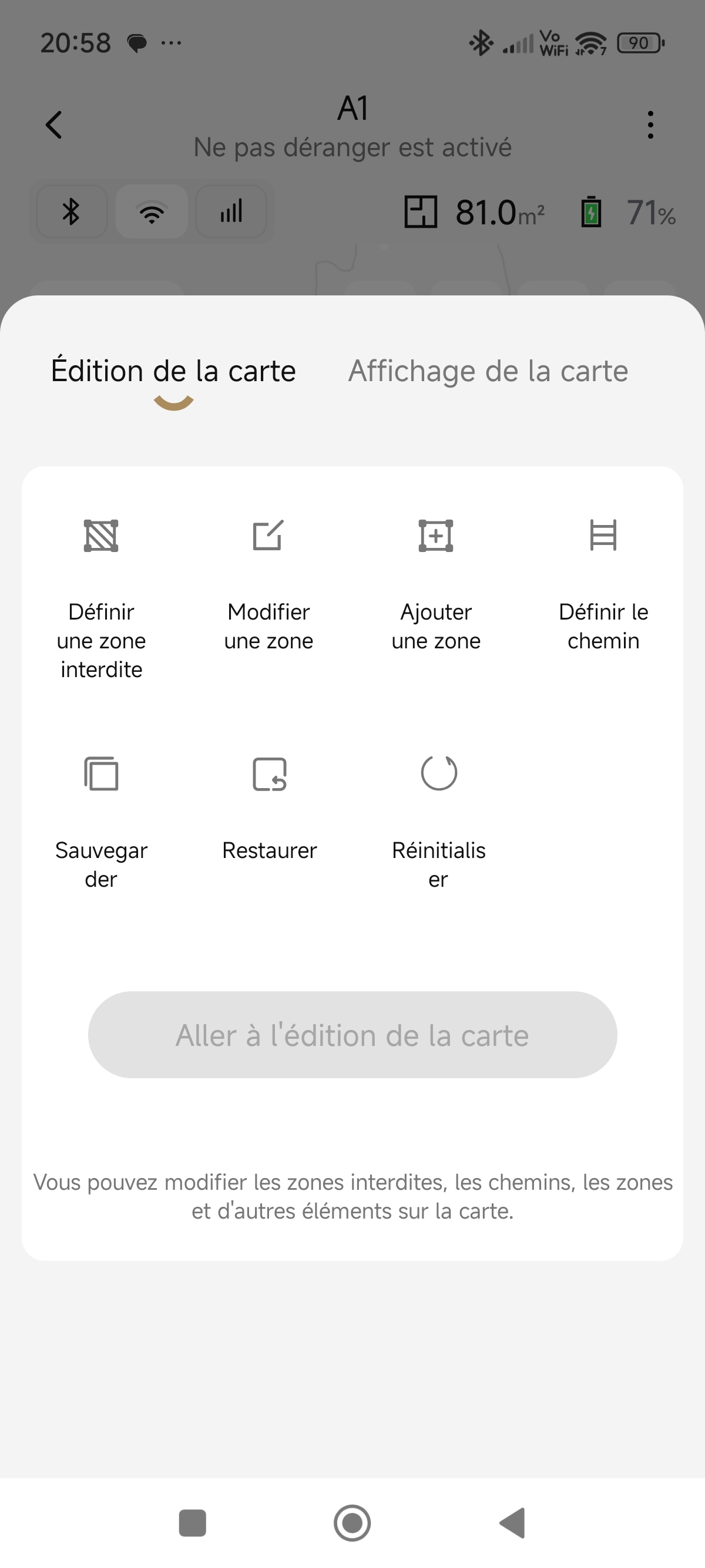This screenshot has width=705, height=1568.
Task: Select the Édition de la carte tab
Action: pos(173,370)
